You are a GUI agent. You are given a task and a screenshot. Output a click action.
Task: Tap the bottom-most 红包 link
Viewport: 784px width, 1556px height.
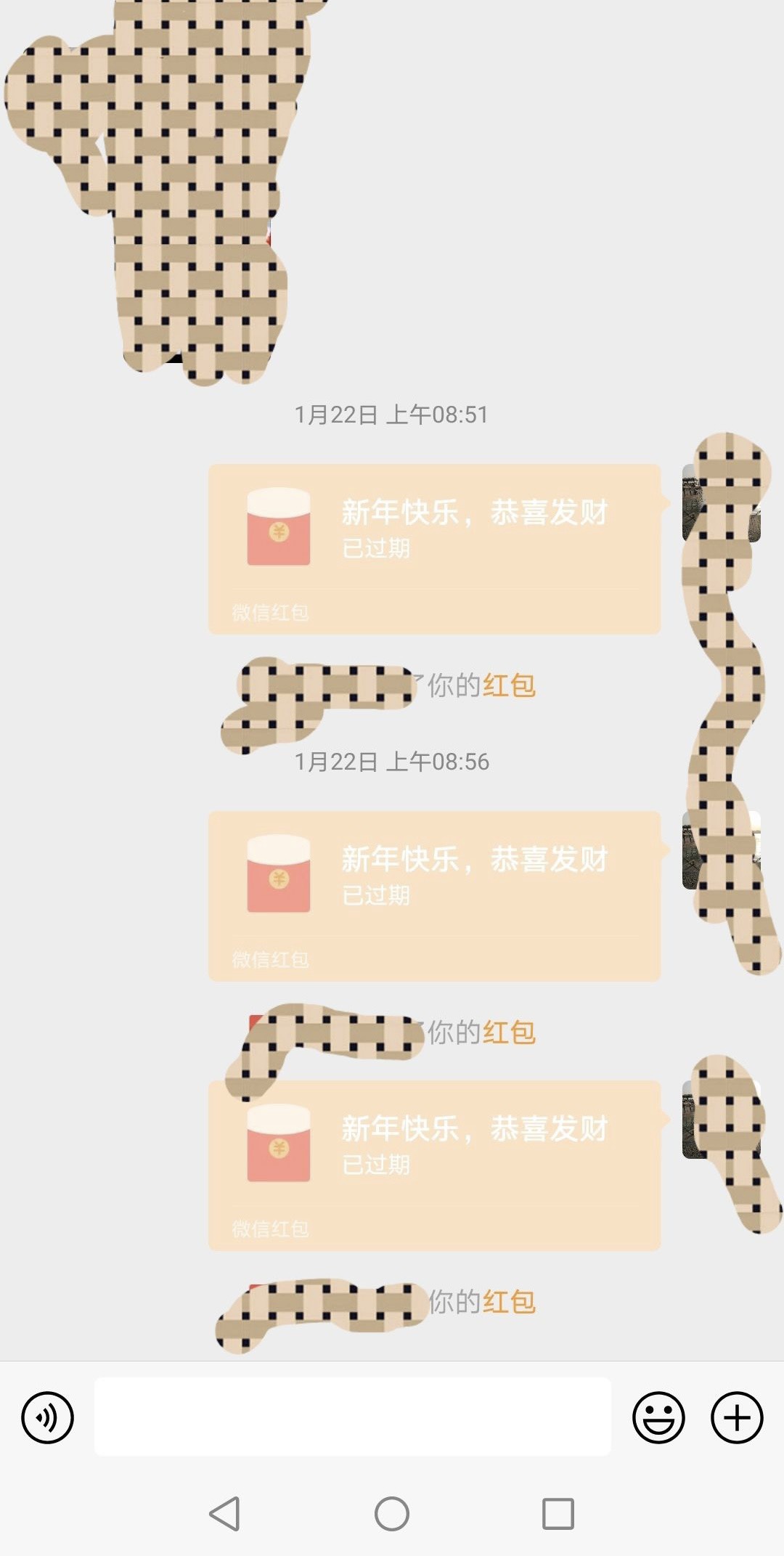click(x=510, y=1302)
